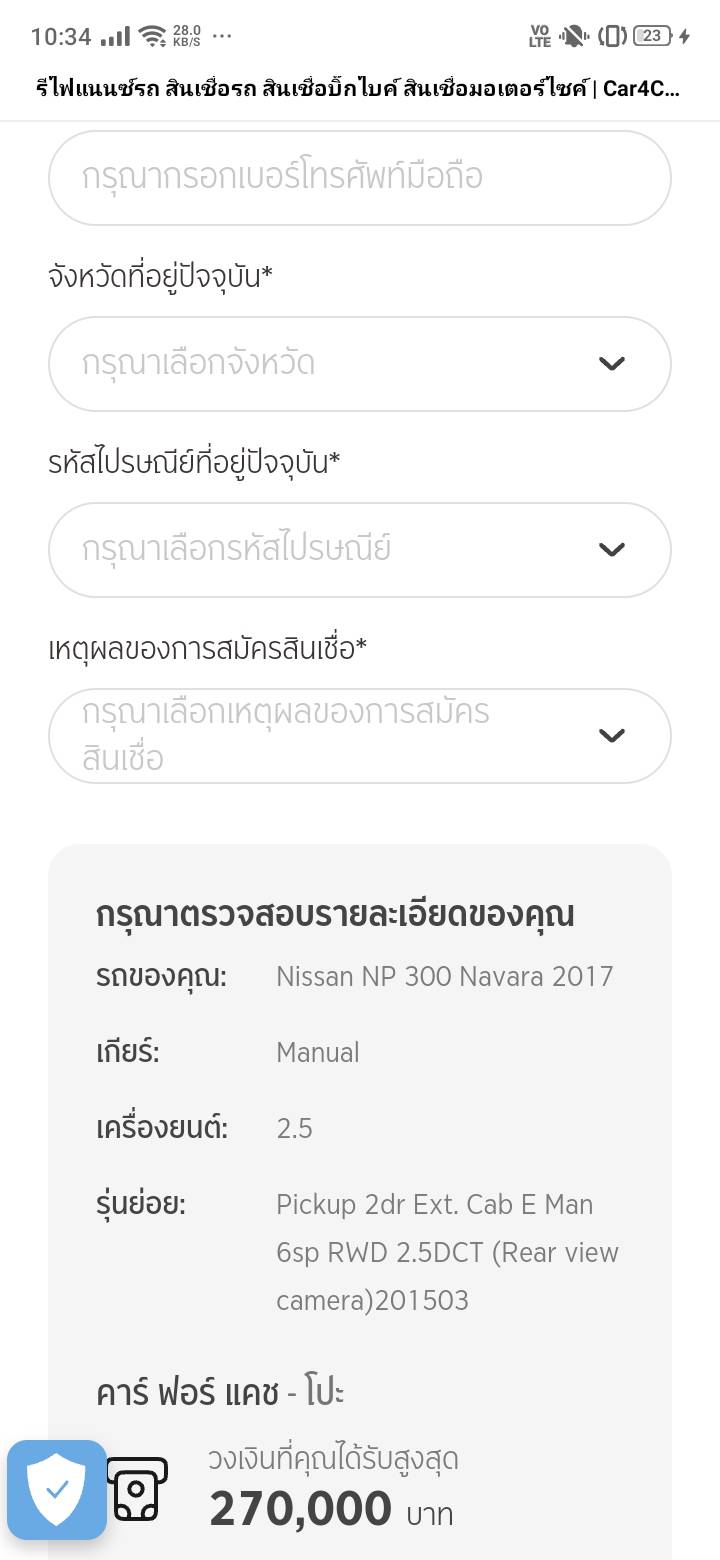
Task: Tap the blue shield security badge
Action: coord(57,1490)
